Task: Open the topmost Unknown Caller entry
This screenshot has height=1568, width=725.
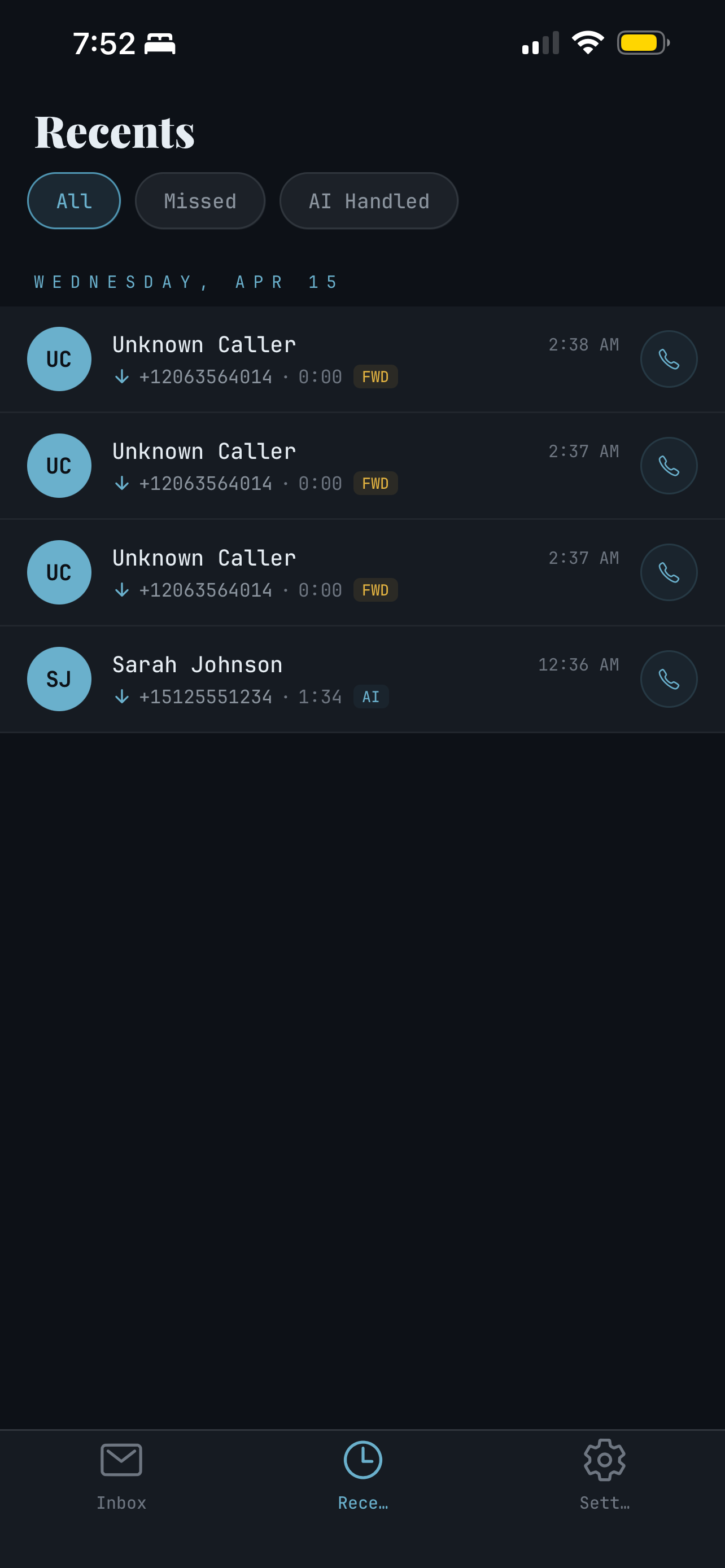Action: [x=304, y=359]
